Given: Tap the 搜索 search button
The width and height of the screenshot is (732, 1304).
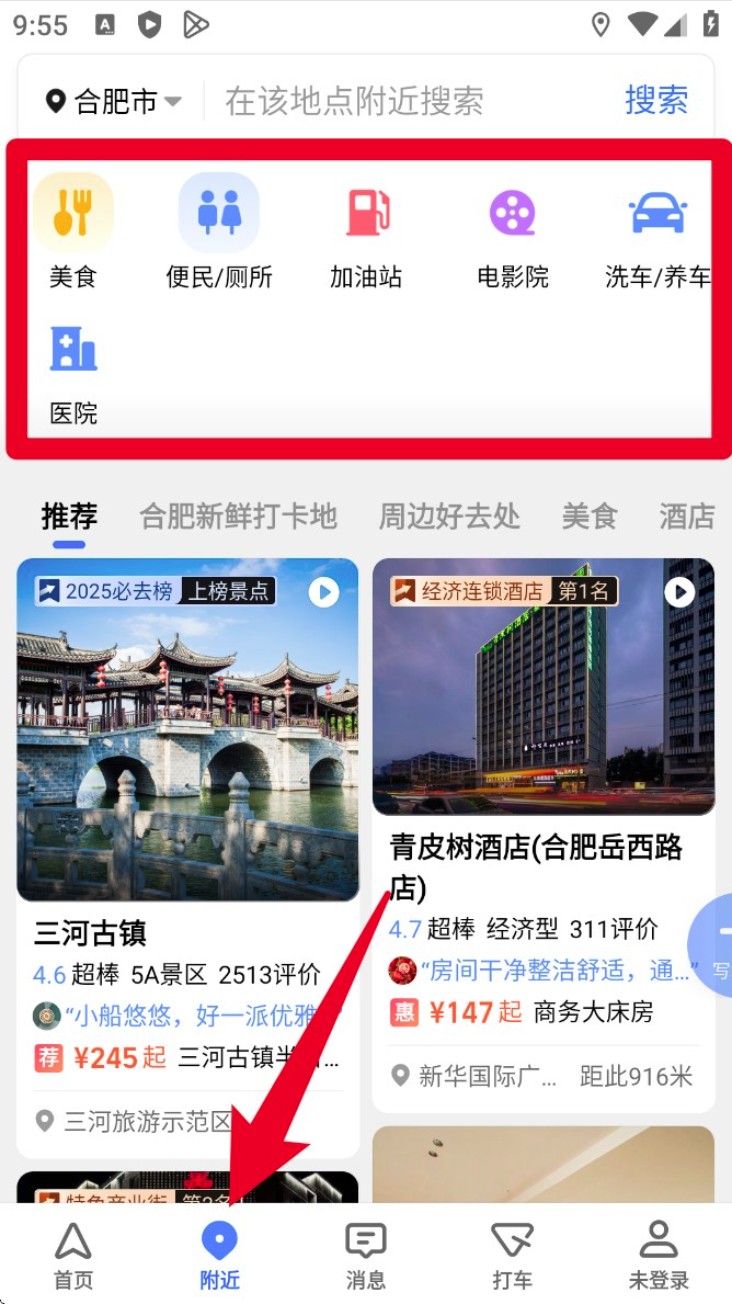Looking at the screenshot, I should 656,100.
